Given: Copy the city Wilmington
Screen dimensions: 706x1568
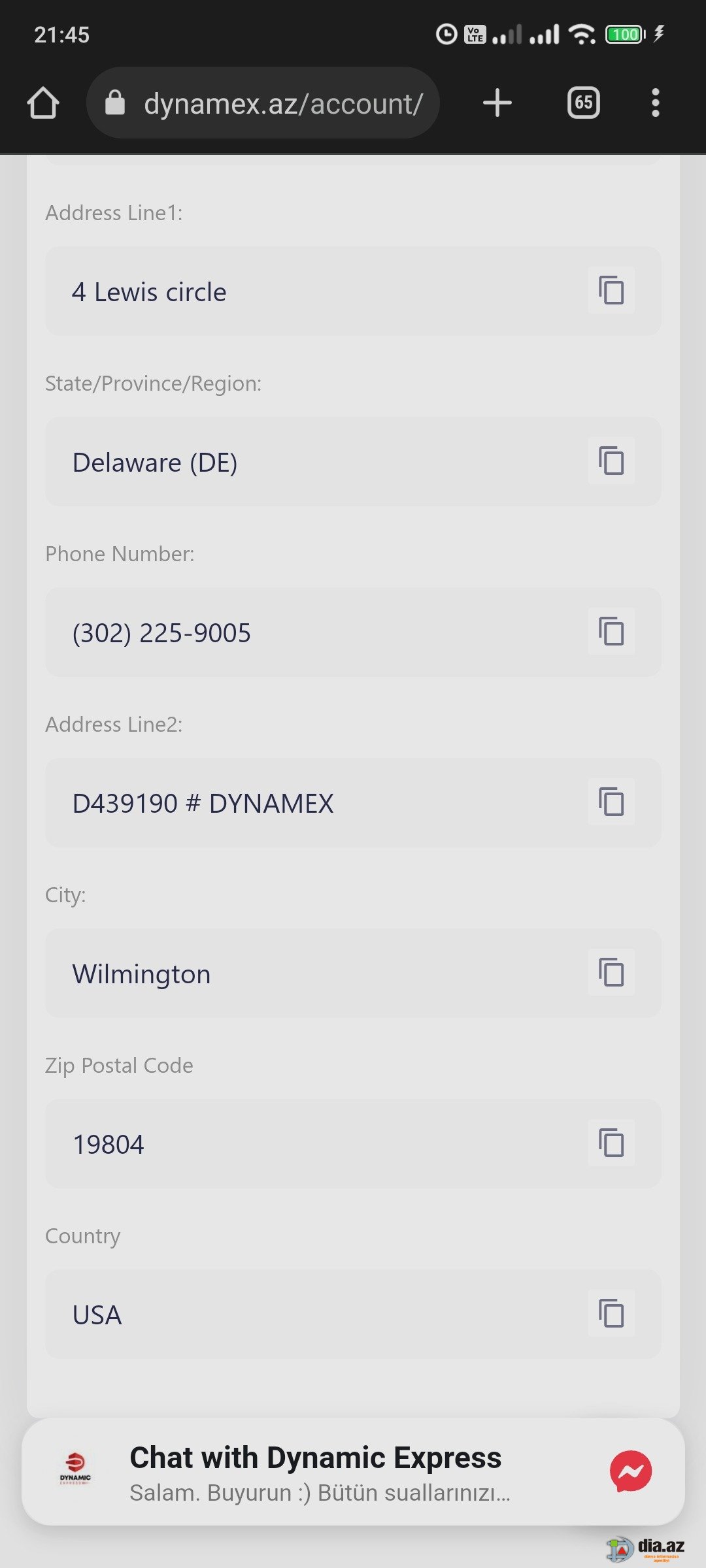Looking at the screenshot, I should tap(611, 973).
